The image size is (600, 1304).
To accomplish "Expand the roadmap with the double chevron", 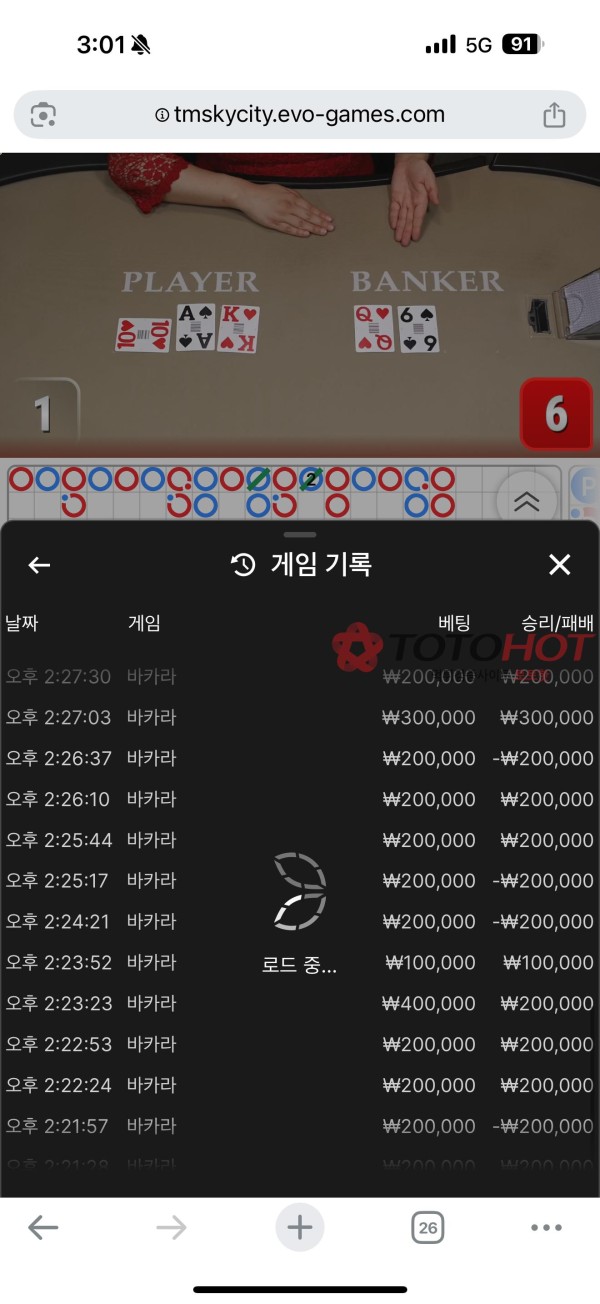I will pos(526,502).
